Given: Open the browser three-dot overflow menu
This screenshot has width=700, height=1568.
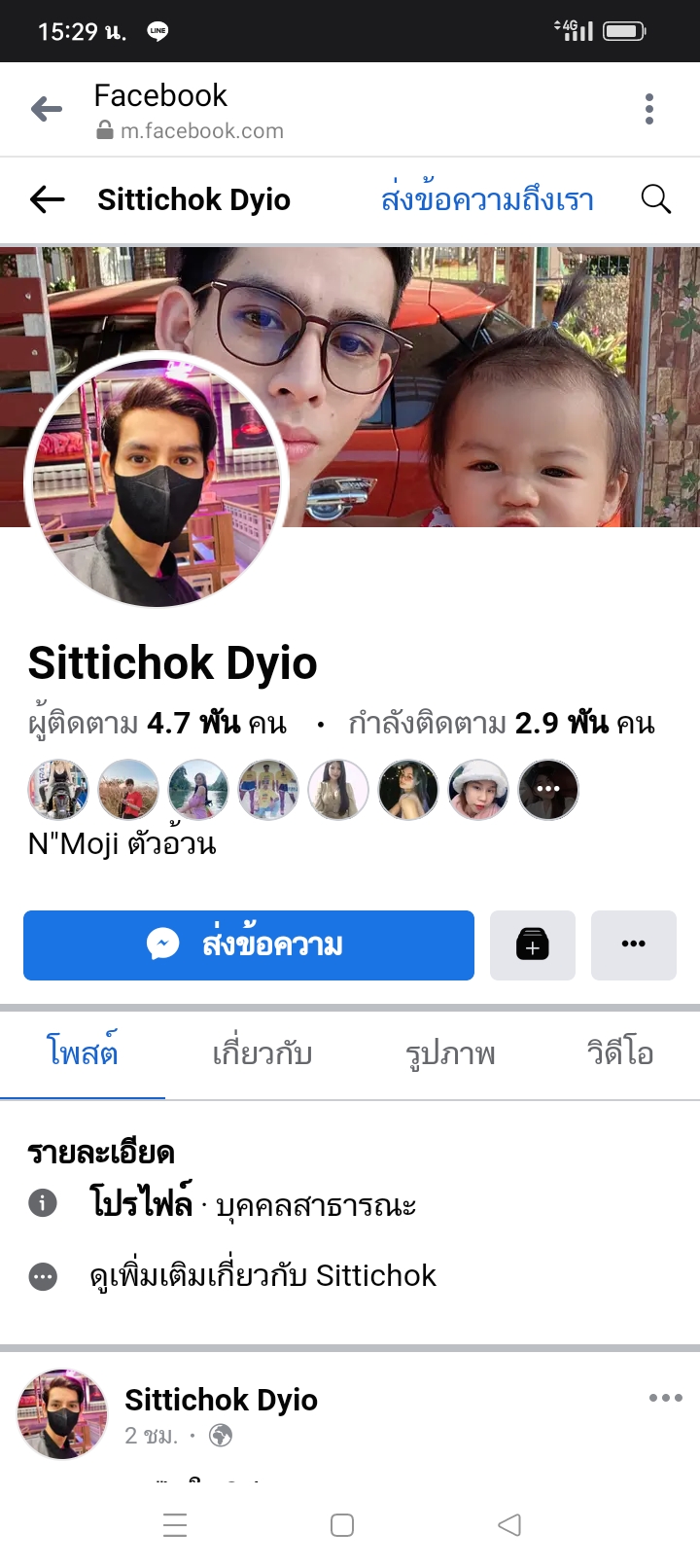Looking at the screenshot, I should (649, 109).
